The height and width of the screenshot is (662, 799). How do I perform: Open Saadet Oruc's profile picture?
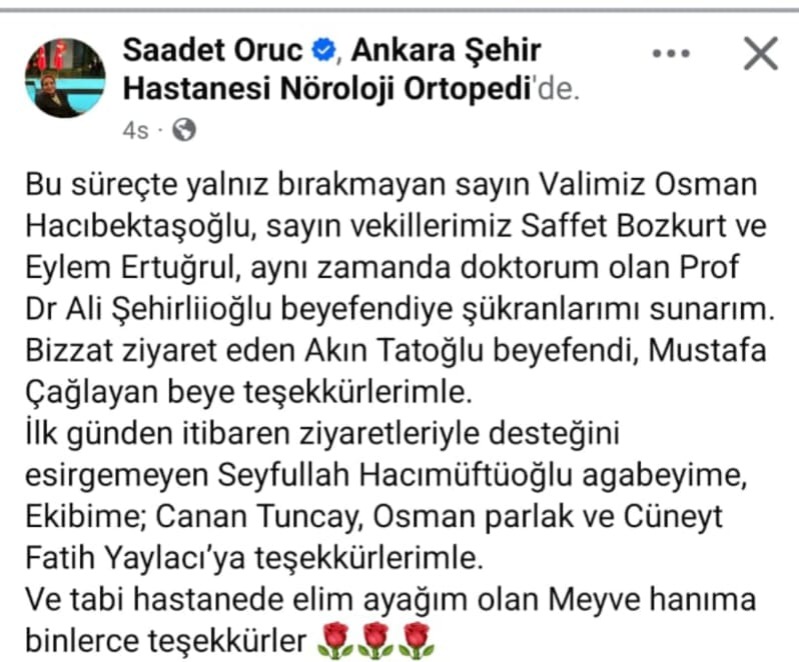point(64,78)
